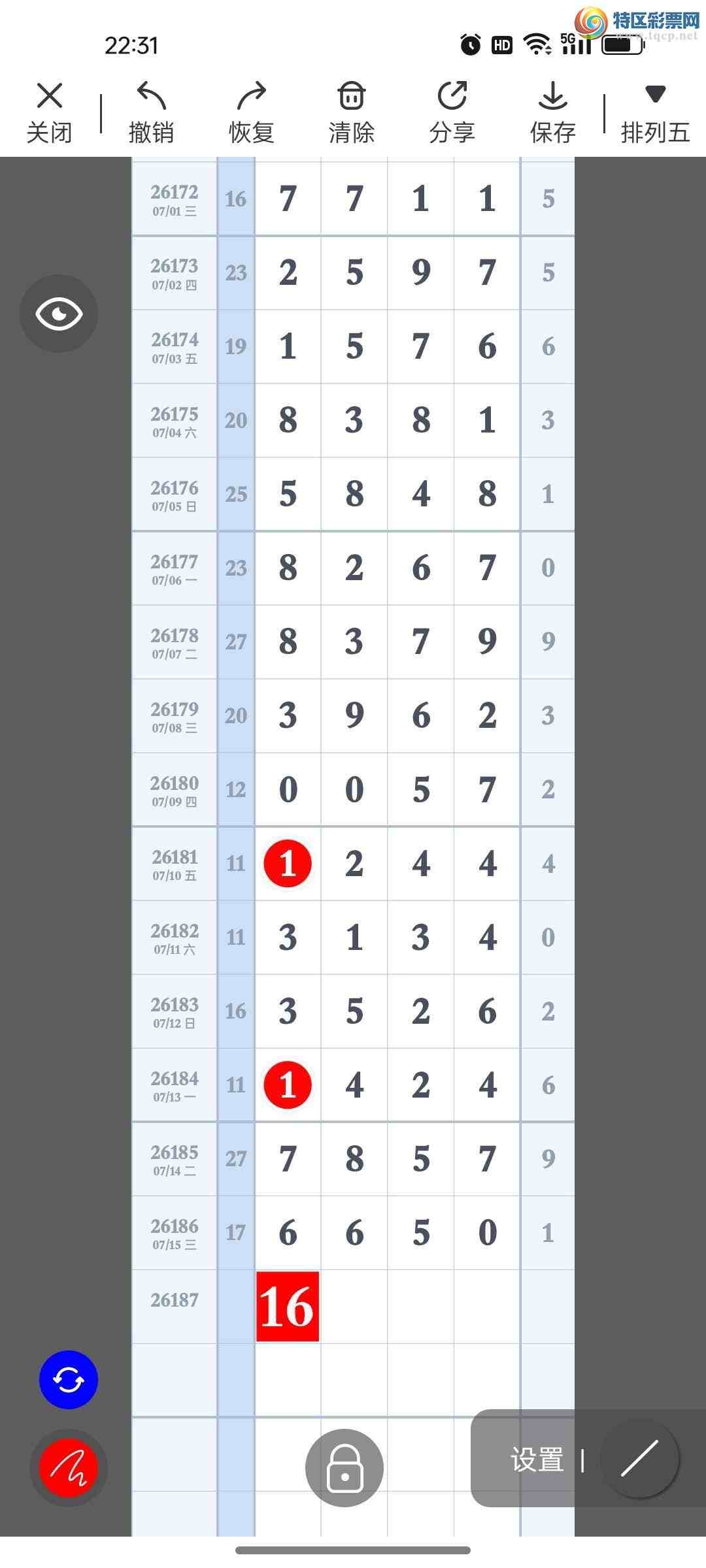Close the chart editor

(50, 112)
